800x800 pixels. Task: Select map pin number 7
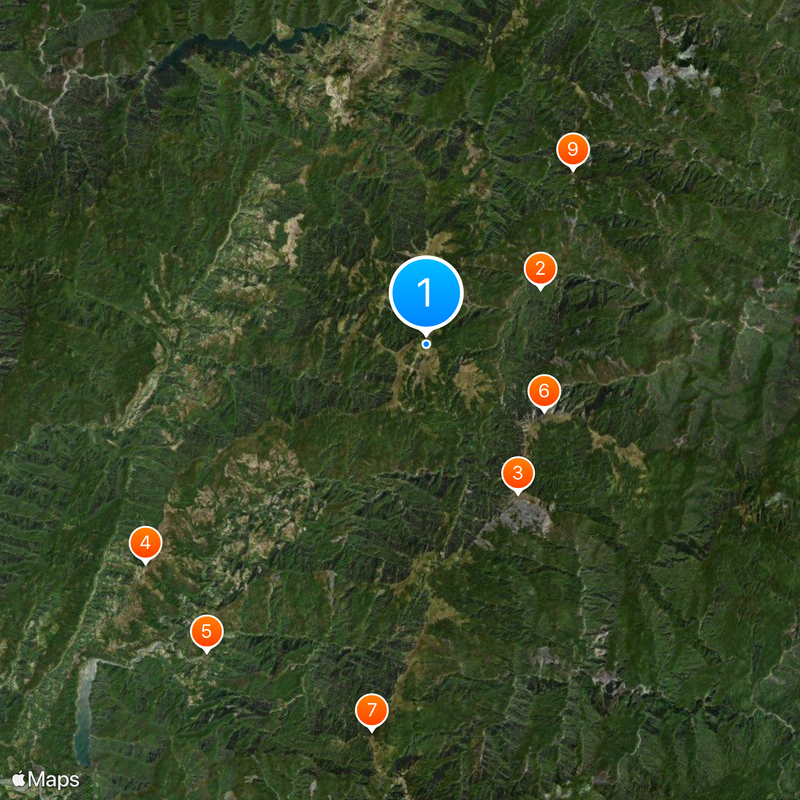point(372,711)
